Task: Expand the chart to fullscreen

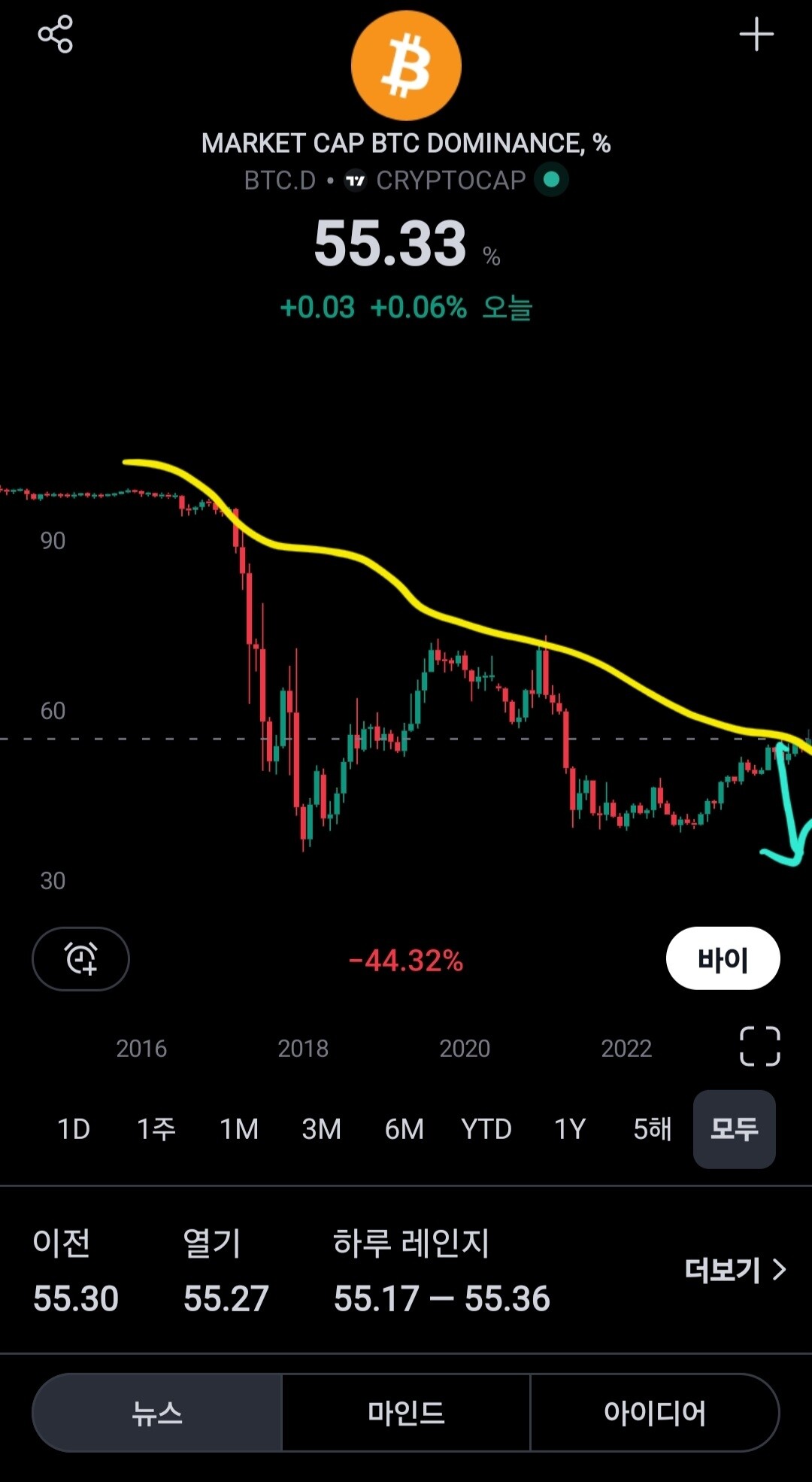Action: coord(759,1046)
